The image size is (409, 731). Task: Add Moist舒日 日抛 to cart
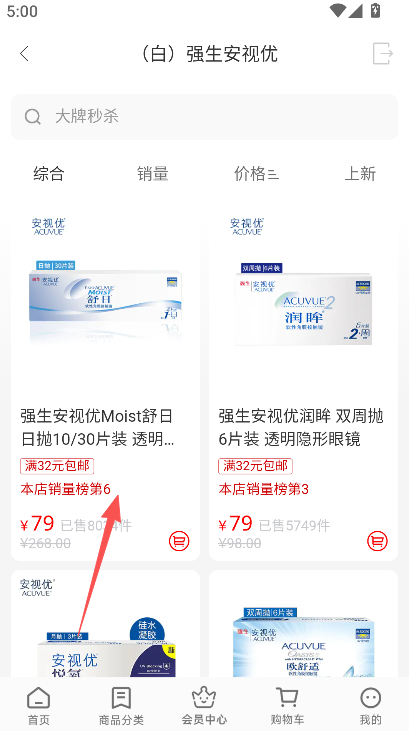pyautogui.click(x=179, y=541)
